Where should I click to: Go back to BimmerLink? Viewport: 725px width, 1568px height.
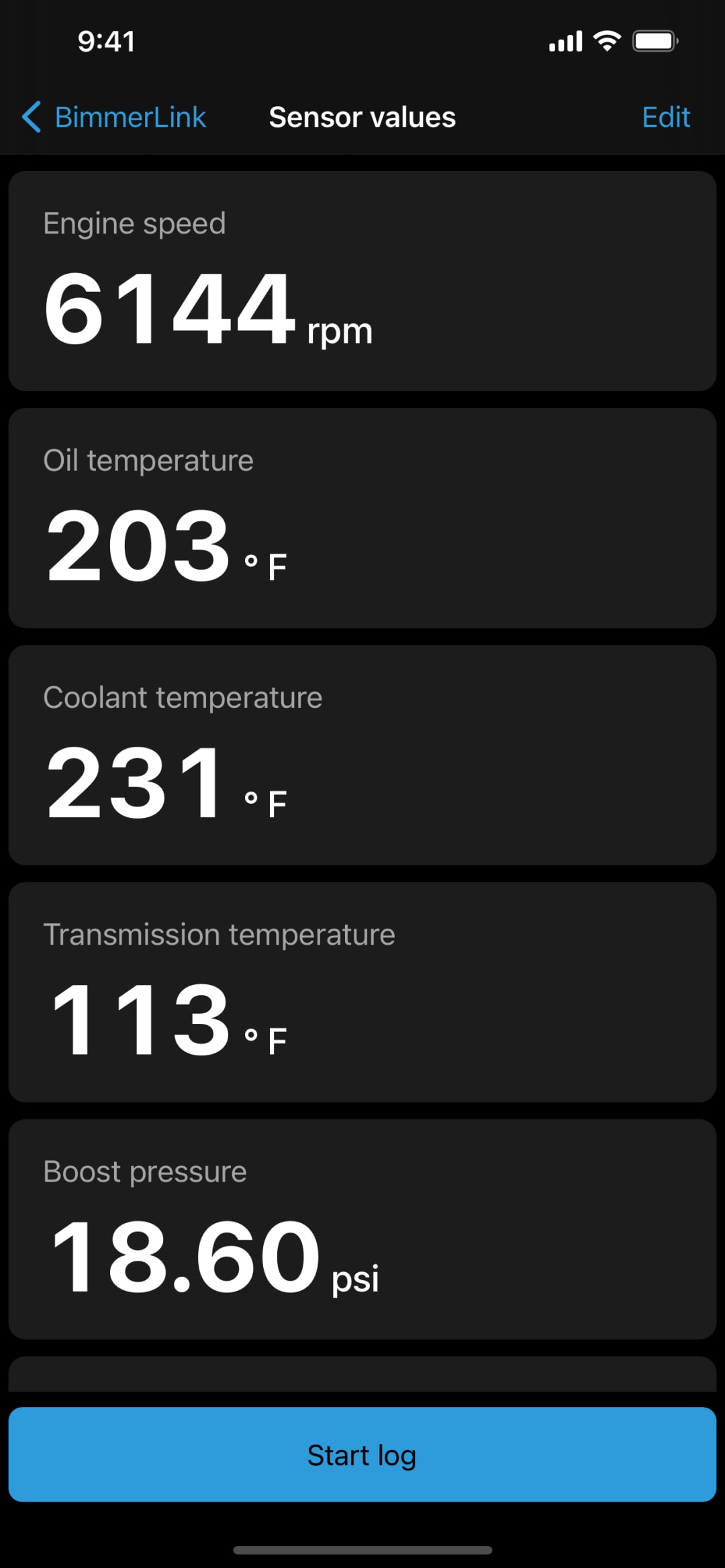tap(114, 117)
